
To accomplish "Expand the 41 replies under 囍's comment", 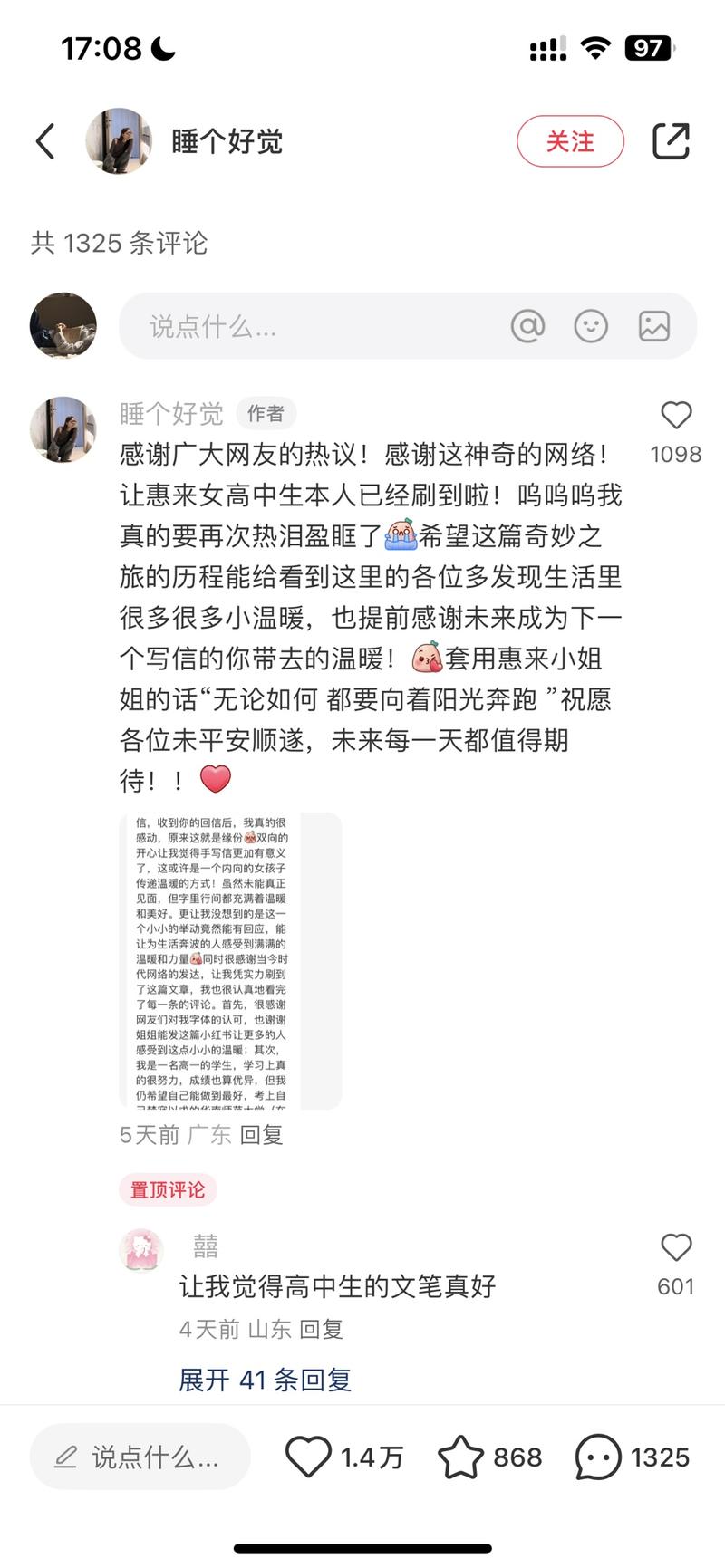I will click(x=265, y=1380).
